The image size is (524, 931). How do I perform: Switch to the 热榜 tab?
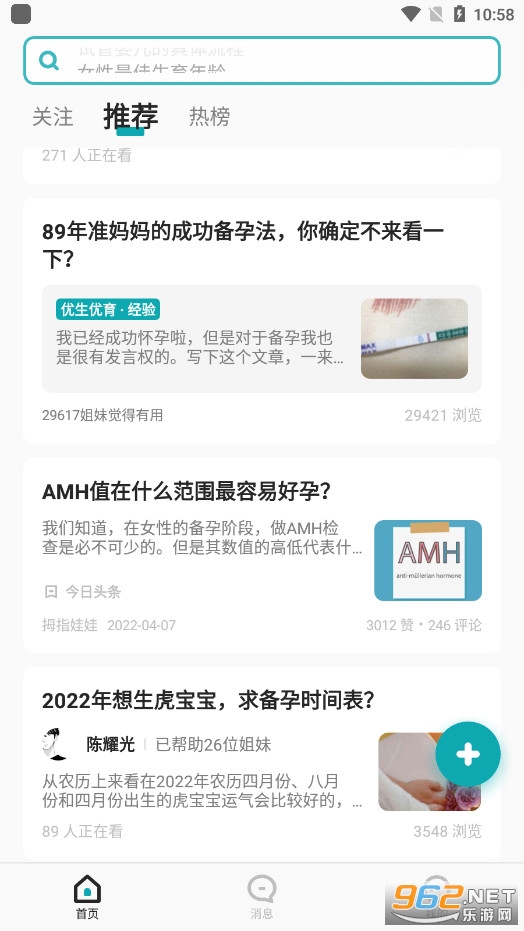[209, 116]
